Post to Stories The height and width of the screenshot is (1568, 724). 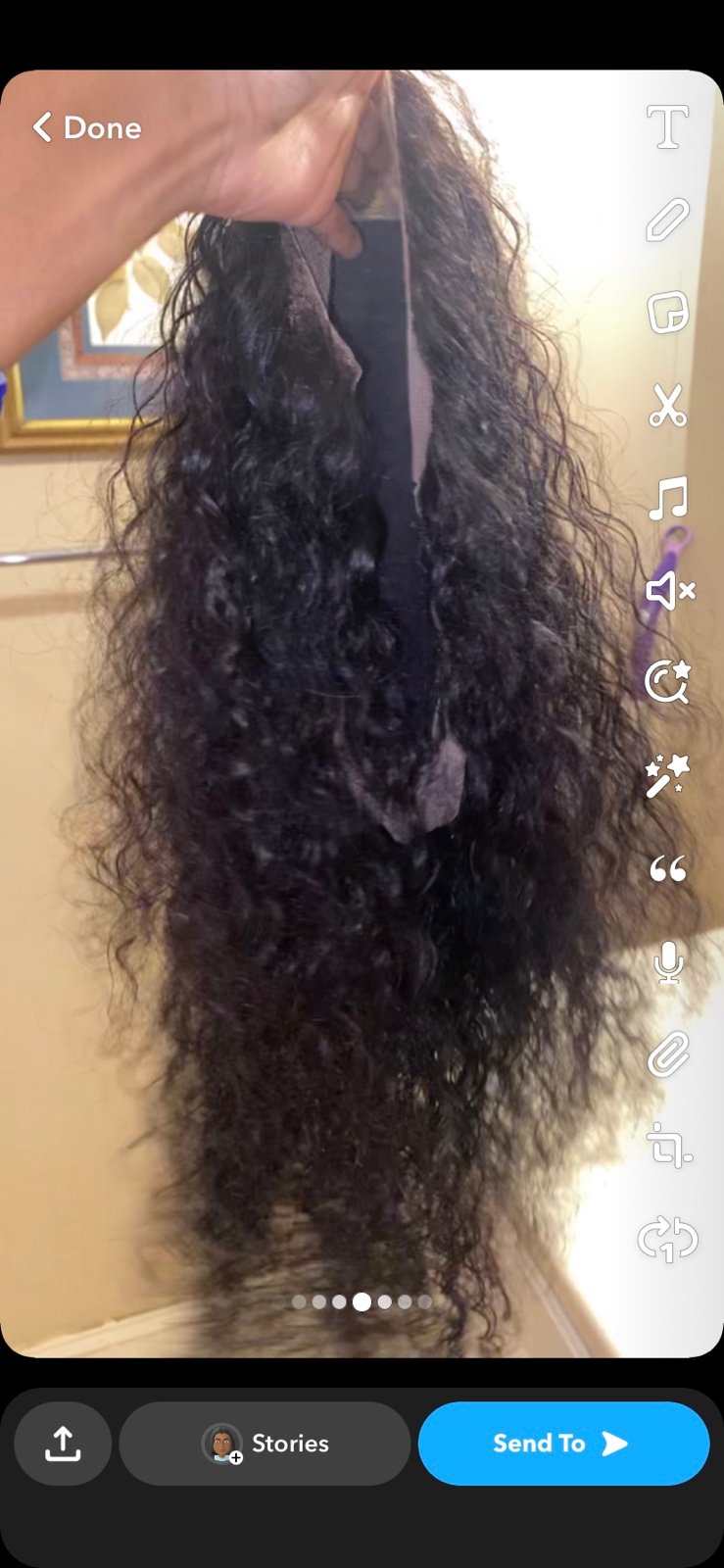[265, 1444]
